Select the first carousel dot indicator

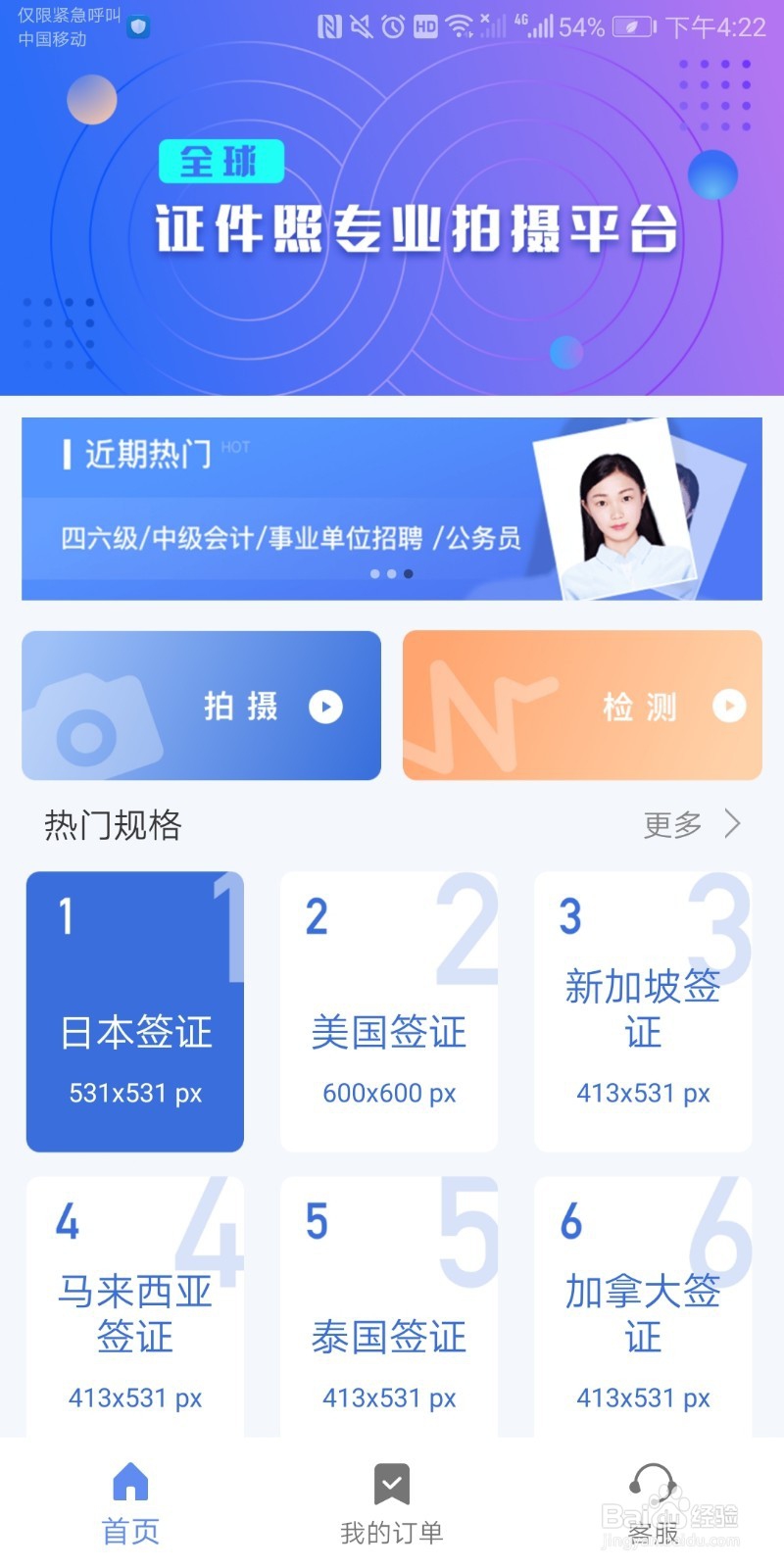point(373,573)
